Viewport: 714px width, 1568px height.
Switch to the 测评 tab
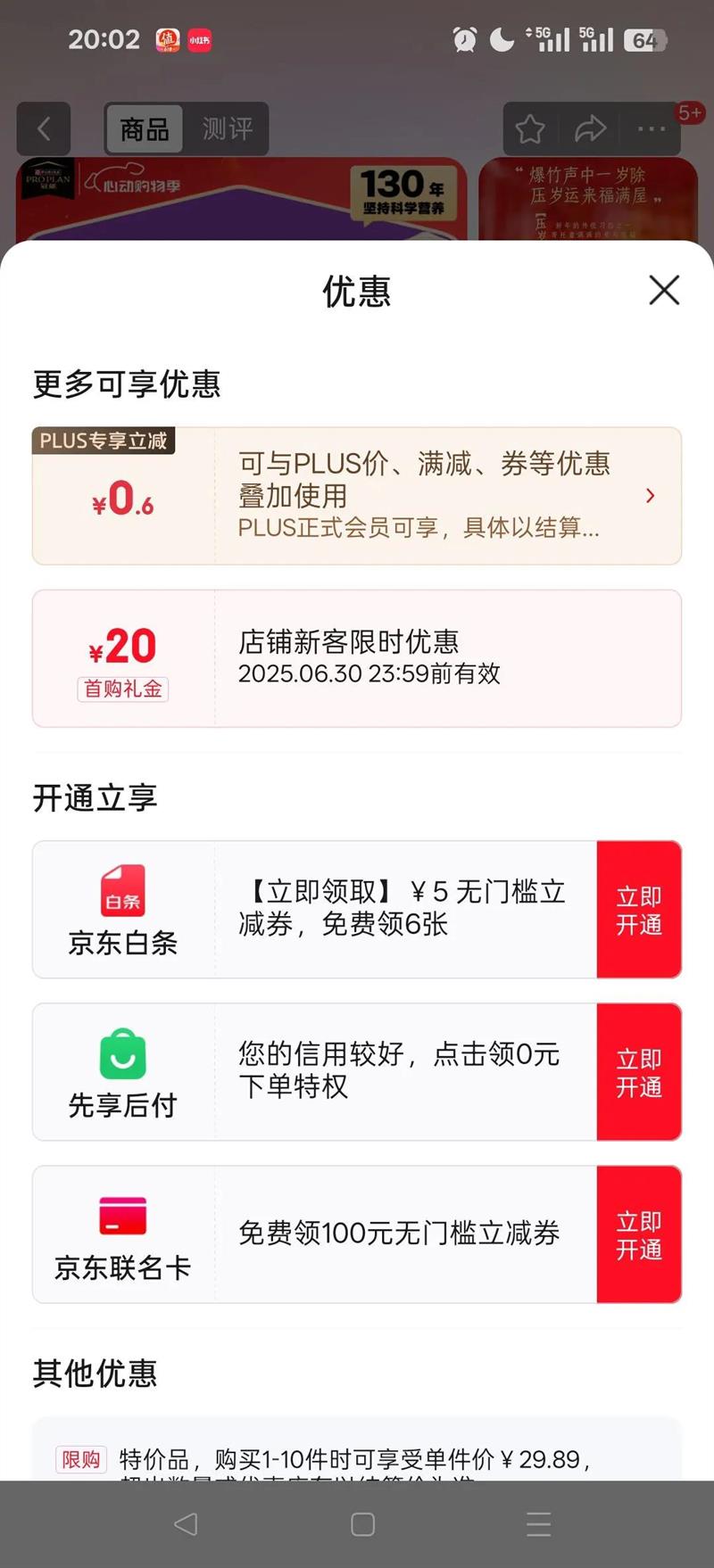point(227,129)
